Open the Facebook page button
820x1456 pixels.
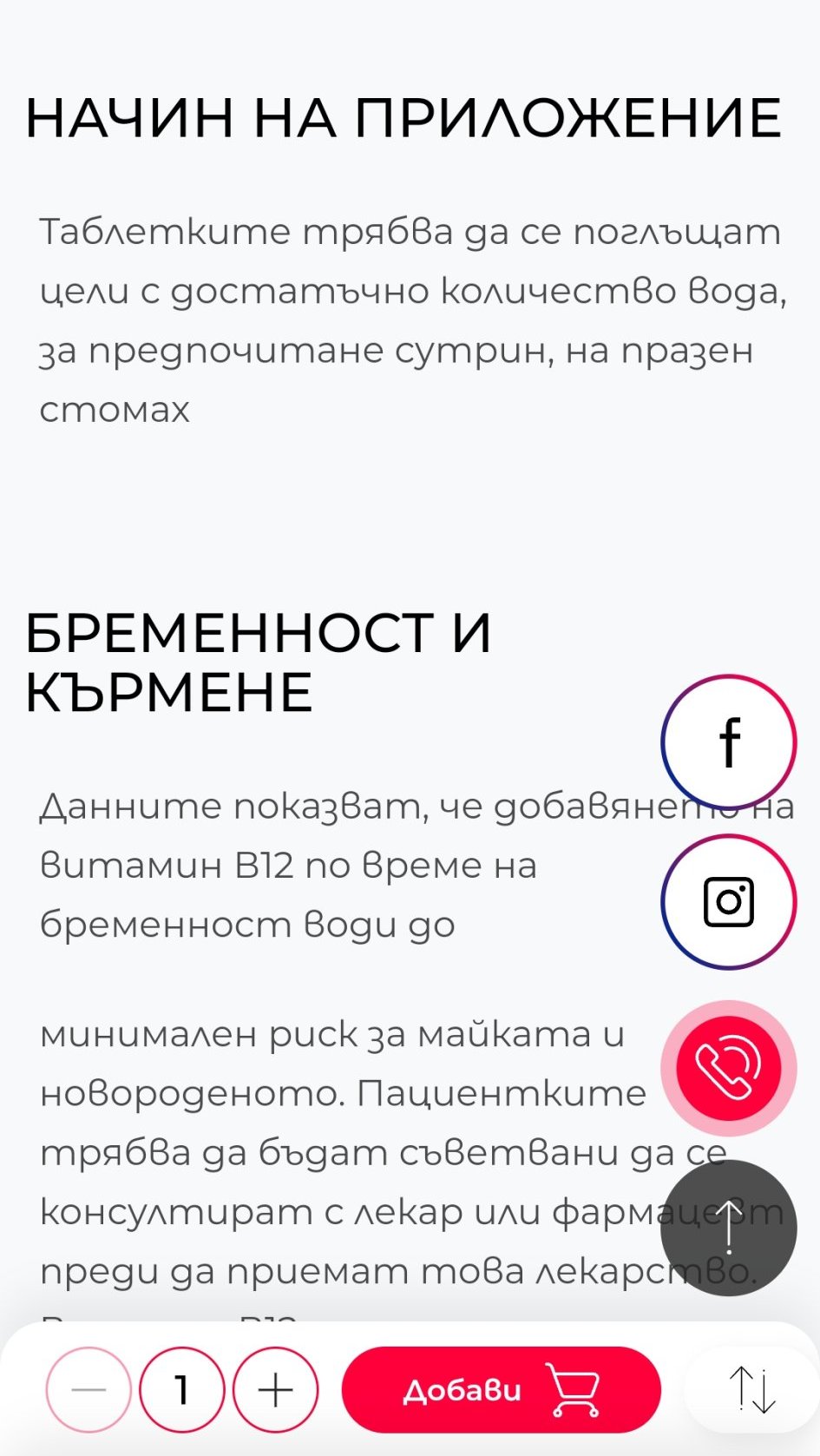(x=728, y=742)
